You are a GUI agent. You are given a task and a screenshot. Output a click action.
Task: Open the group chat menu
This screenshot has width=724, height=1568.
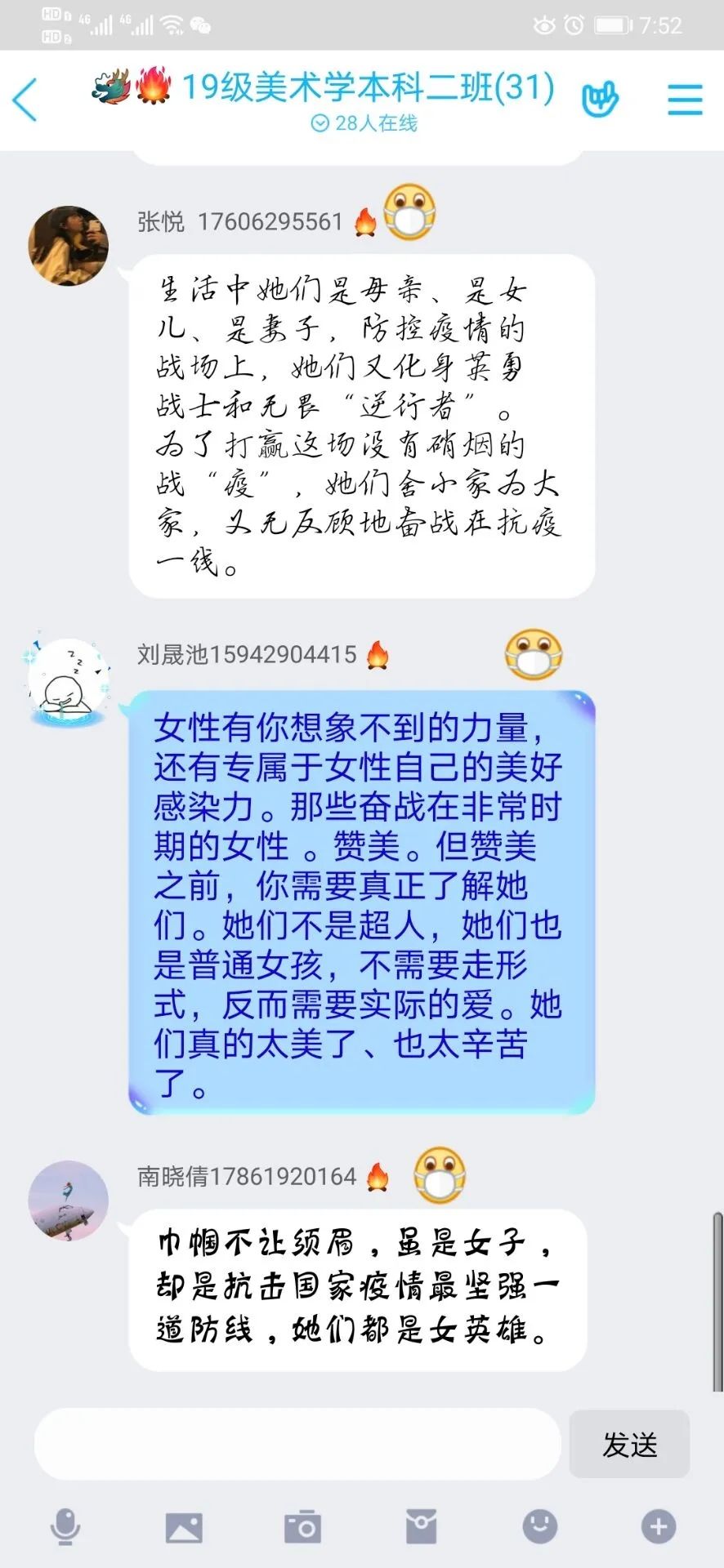pyautogui.click(x=684, y=100)
